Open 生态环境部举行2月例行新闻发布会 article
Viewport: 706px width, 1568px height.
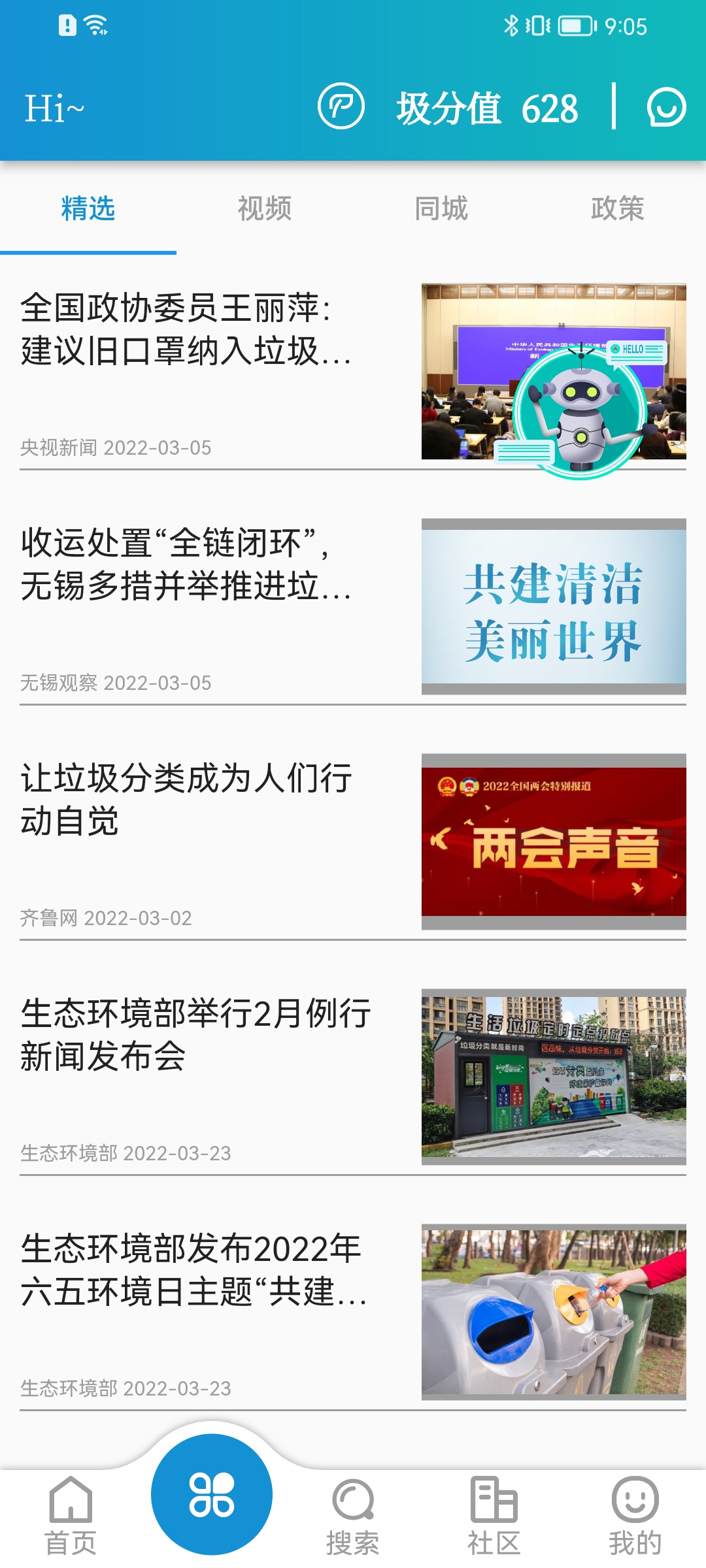pos(196,1036)
